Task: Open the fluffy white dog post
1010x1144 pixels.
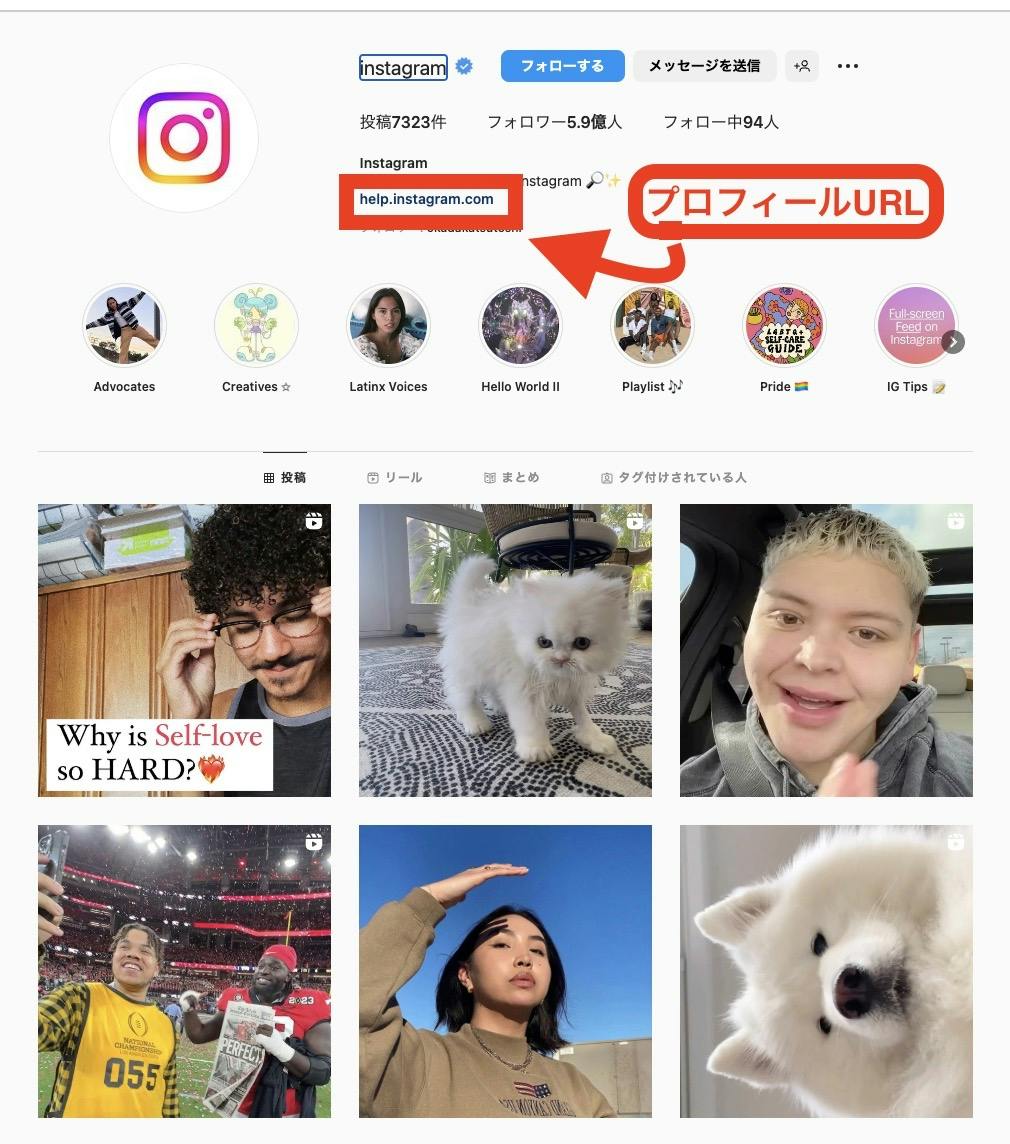Action: pos(826,971)
